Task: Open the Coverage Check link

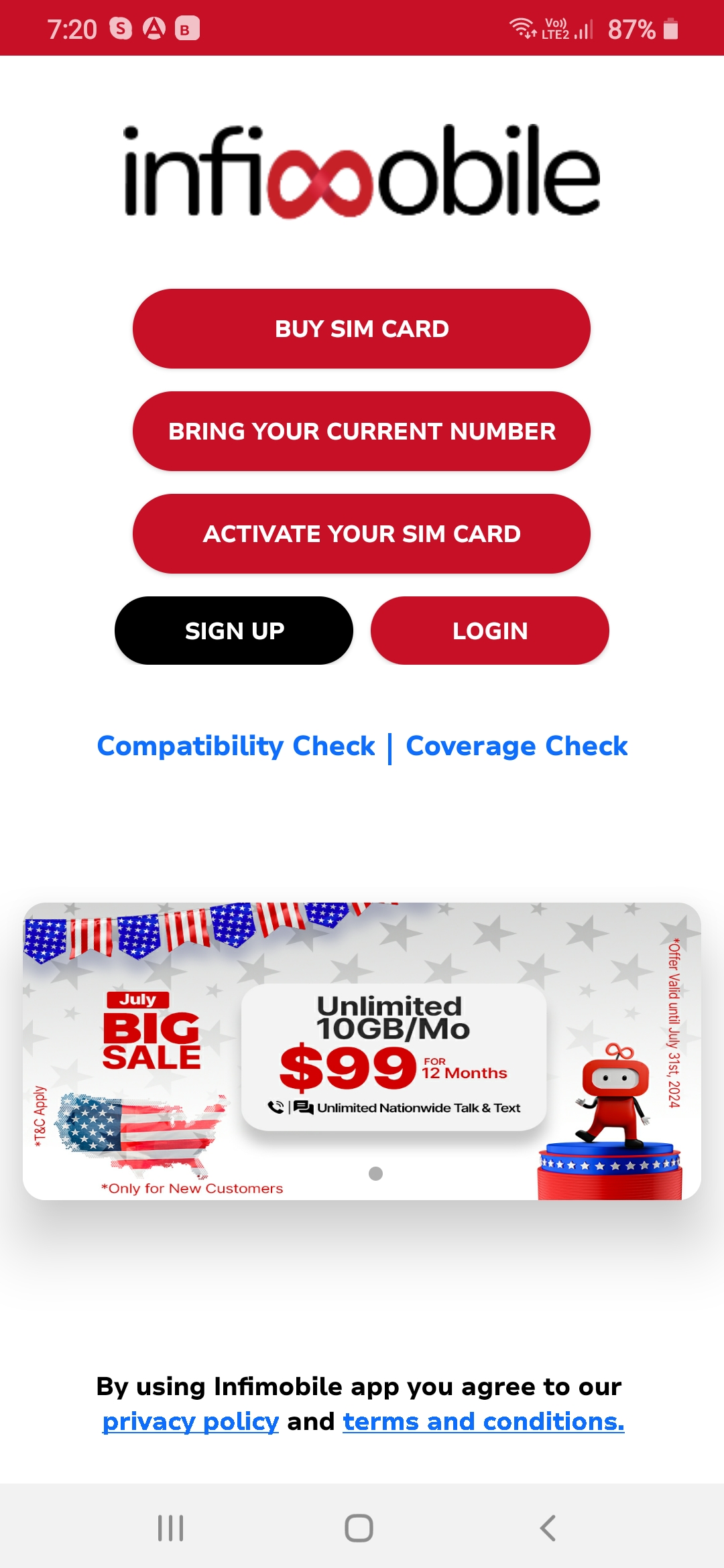Action: 516,746
